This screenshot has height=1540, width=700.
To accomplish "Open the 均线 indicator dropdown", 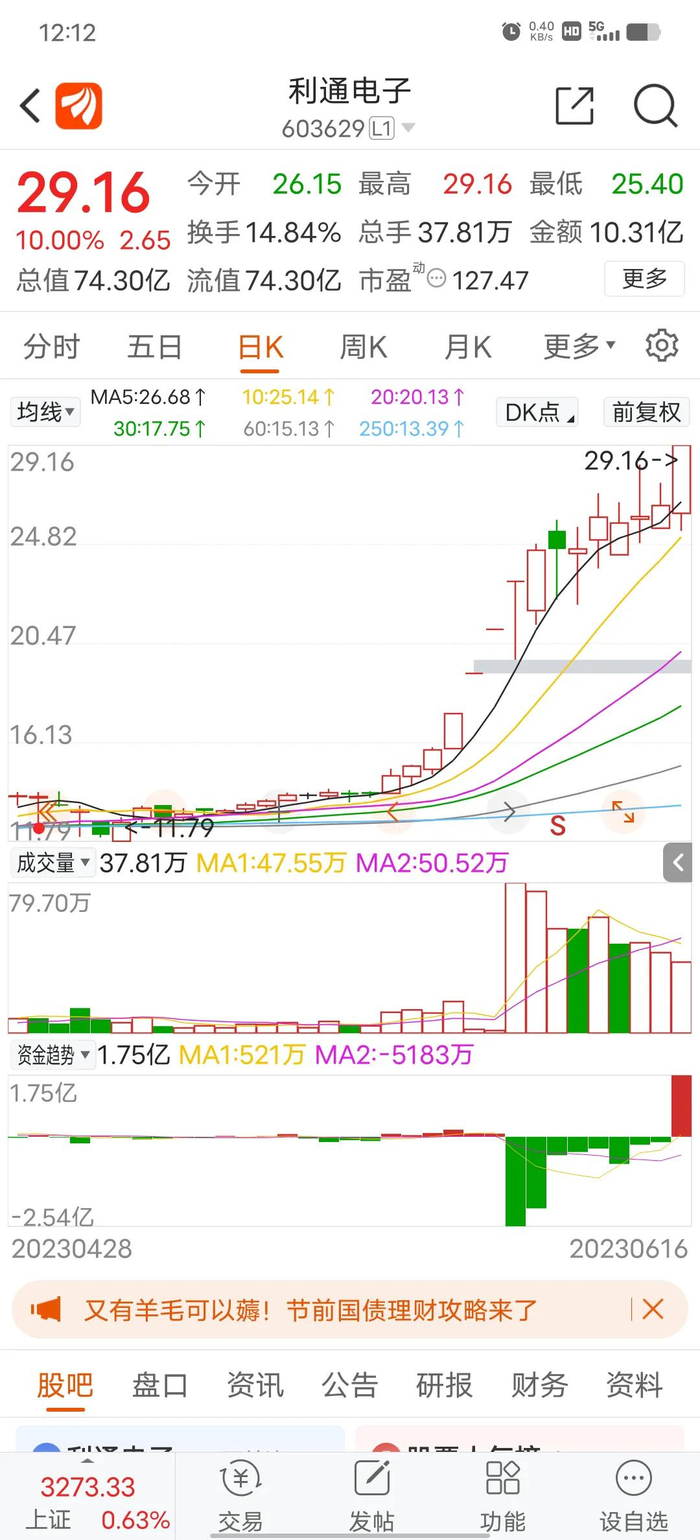I will point(46,412).
